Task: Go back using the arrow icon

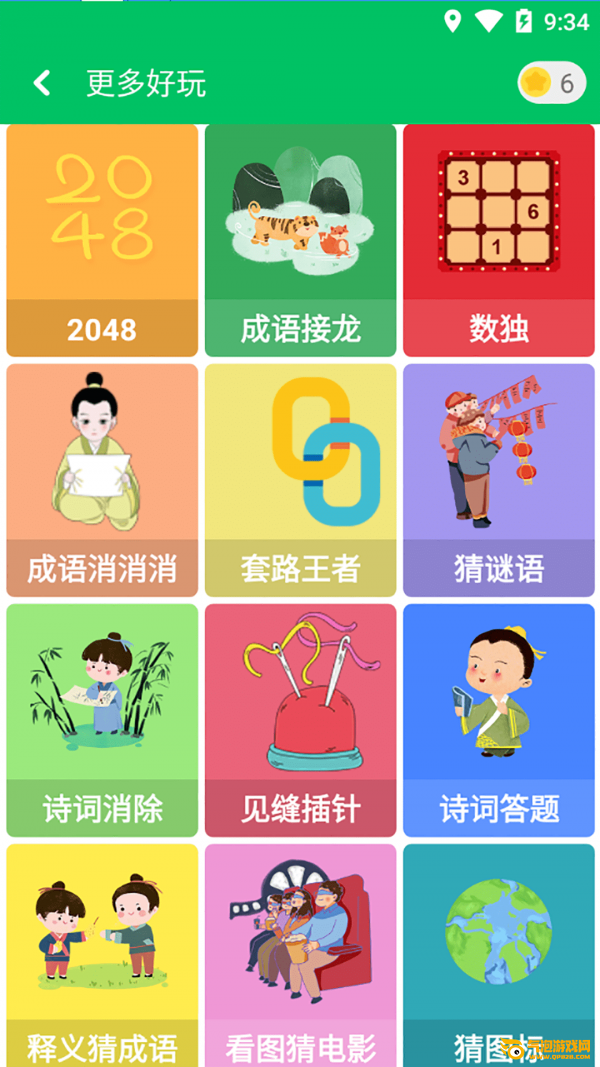Action: pos(42,83)
